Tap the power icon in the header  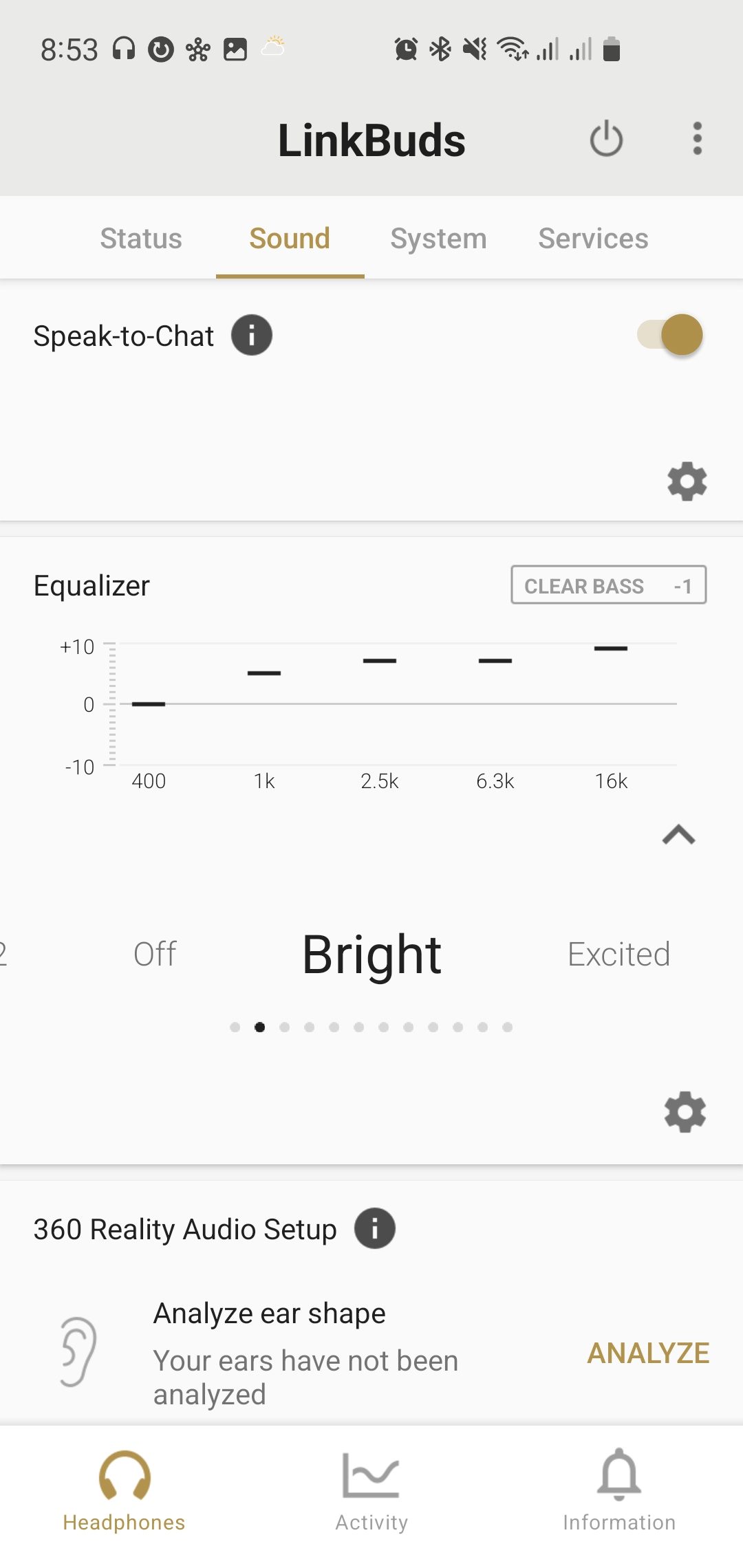click(x=606, y=139)
